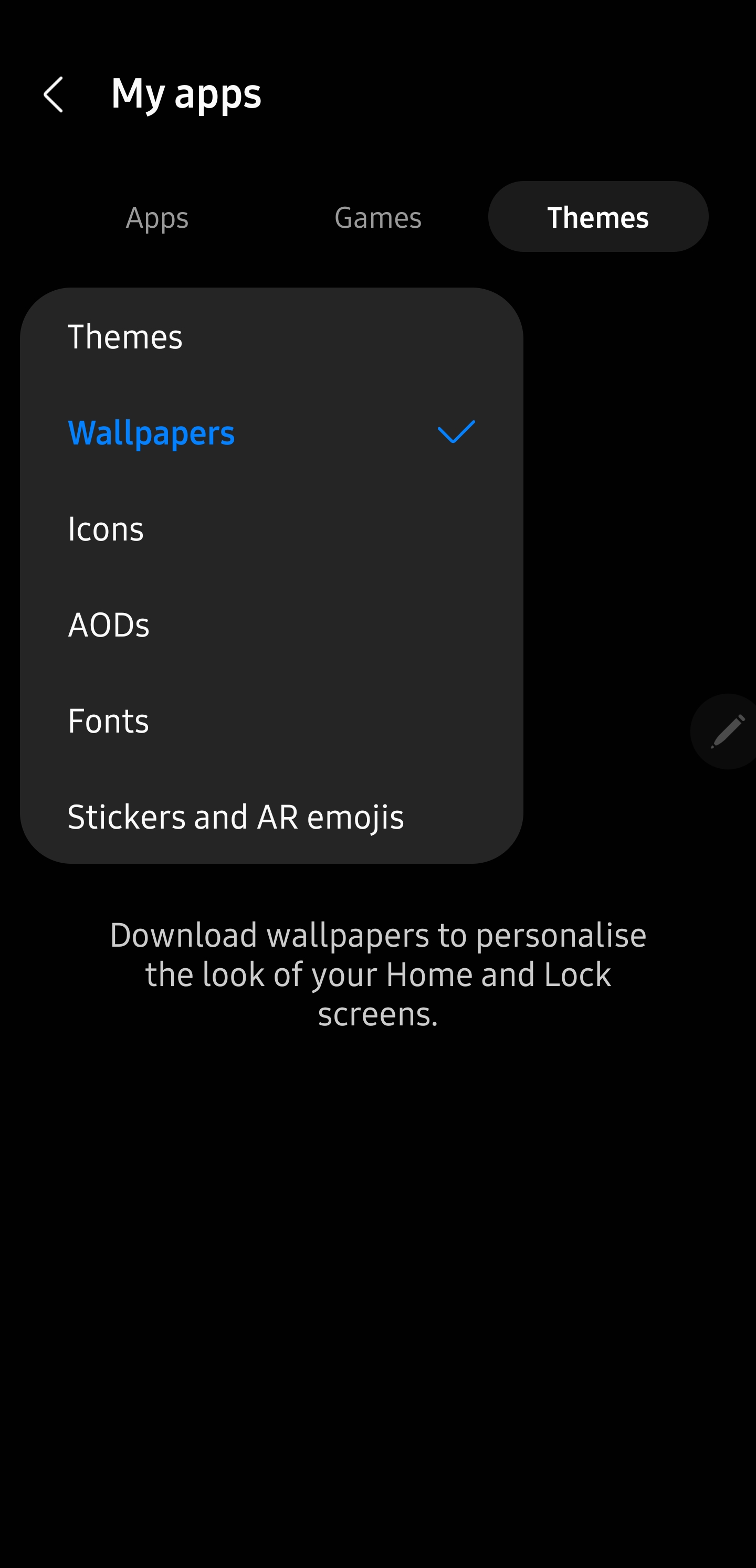Switch to the Apps tab
756x1568 pixels.
point(157,217)
